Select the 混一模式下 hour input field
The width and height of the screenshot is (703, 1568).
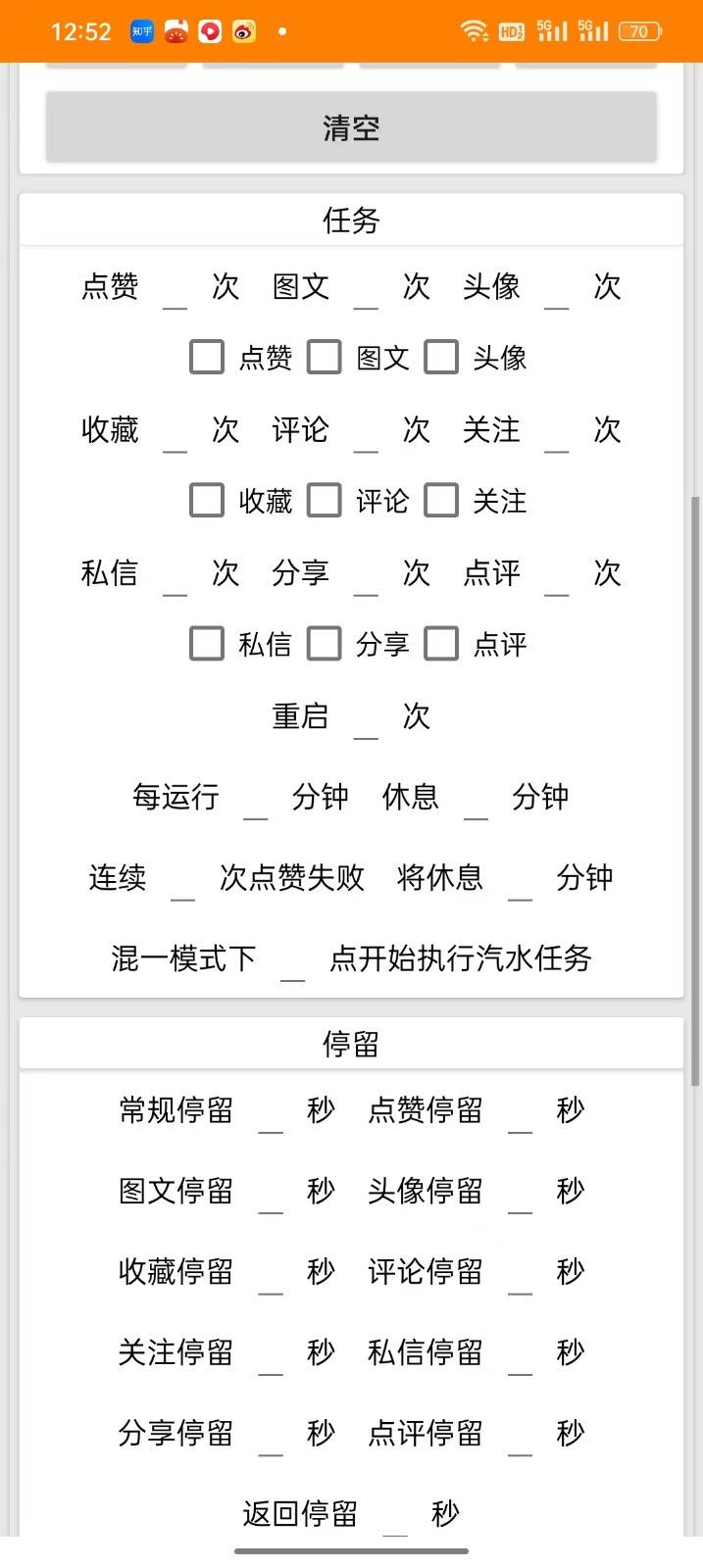pyautogui.click(x=292, y=959)
